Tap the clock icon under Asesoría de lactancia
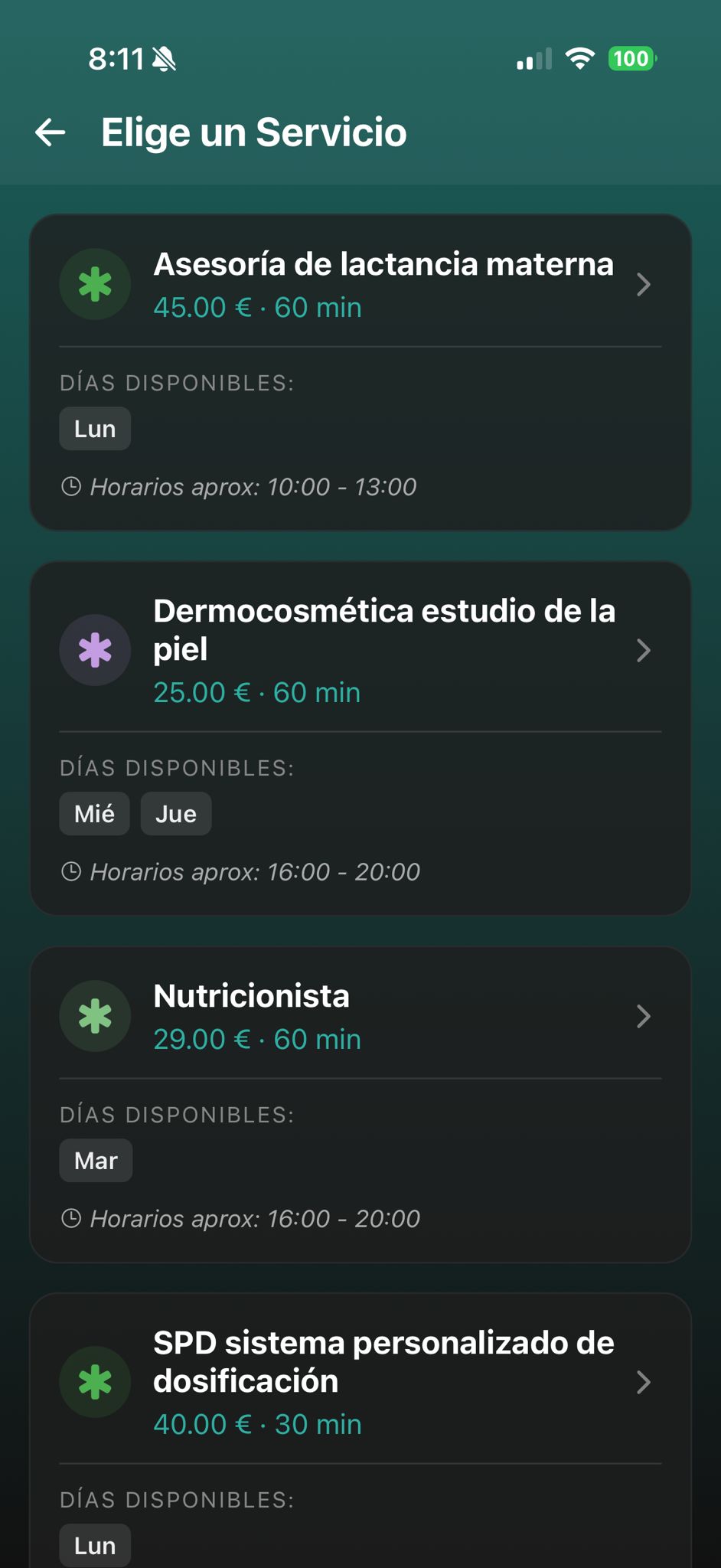This screenshot has width=721, height=1568. [71, 486]
